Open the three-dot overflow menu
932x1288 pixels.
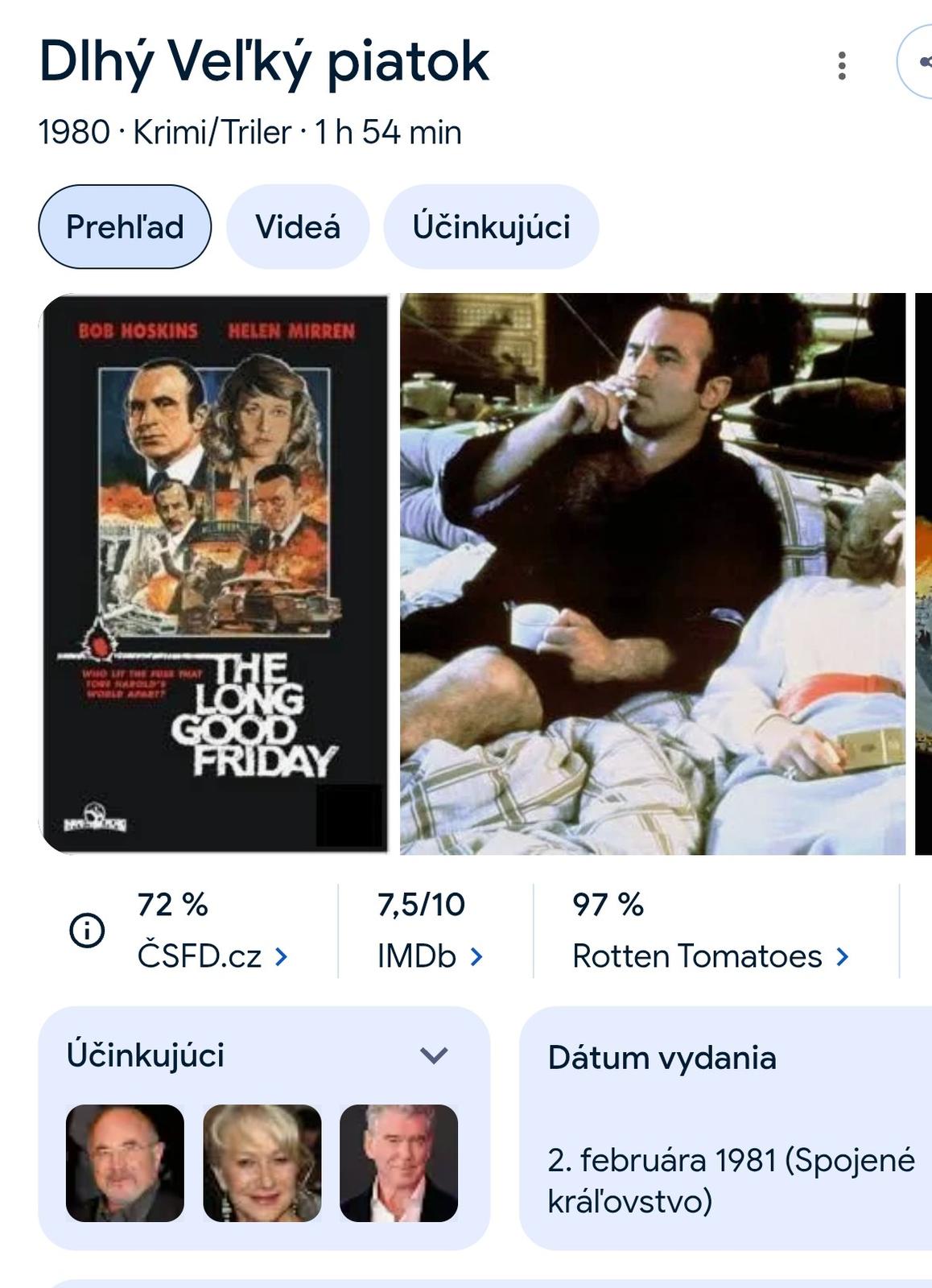coord(842,65)
